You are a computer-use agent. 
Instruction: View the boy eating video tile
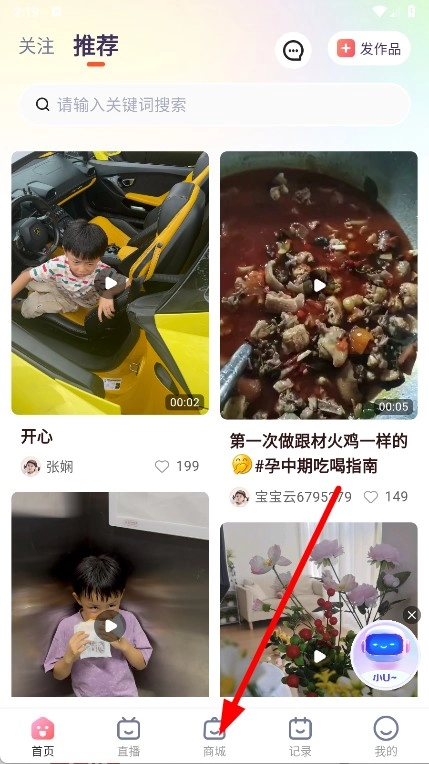pyautogui.click(x=110, y=594)
